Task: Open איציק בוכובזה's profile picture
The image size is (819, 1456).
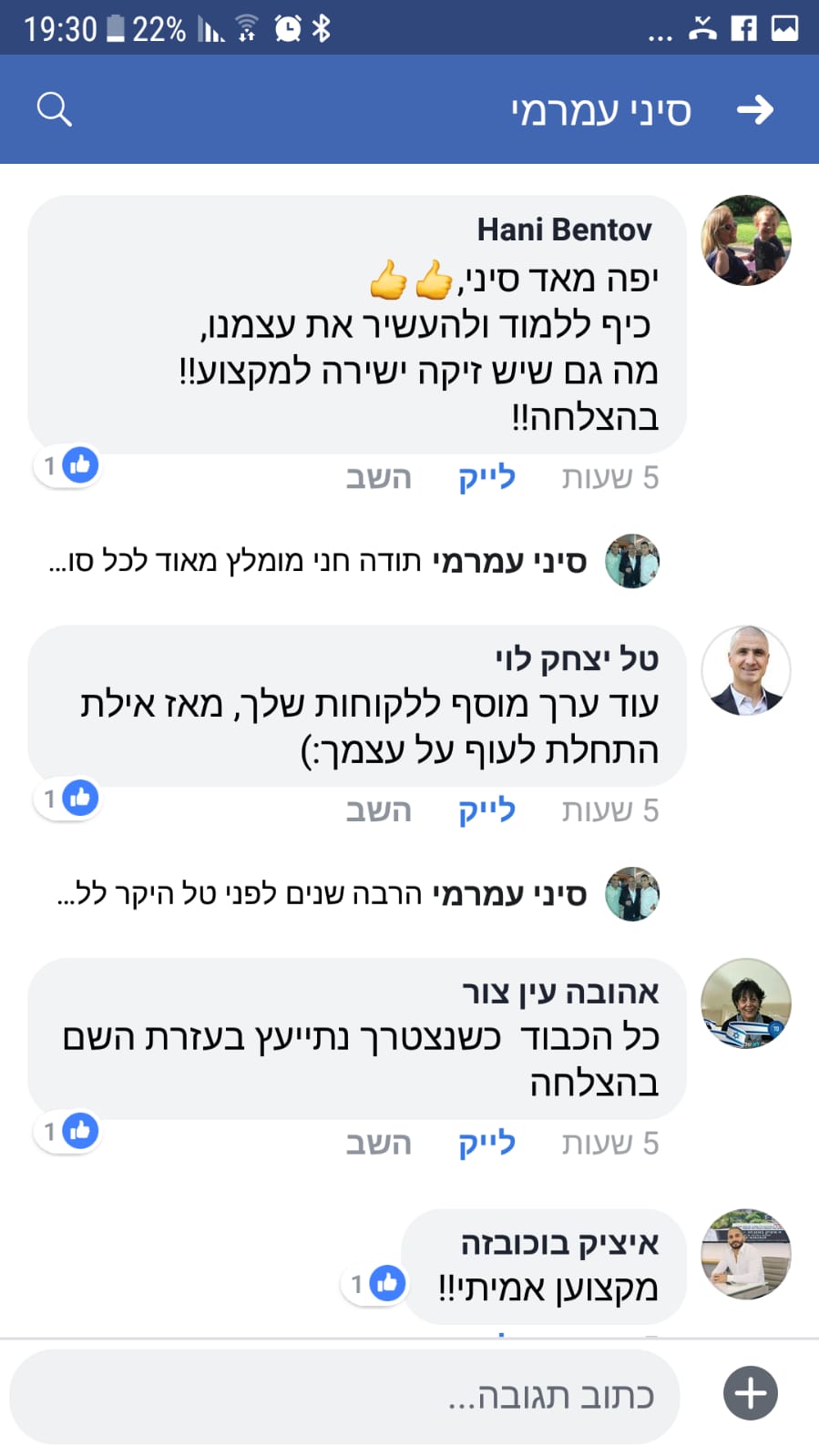Action: 745,1254
